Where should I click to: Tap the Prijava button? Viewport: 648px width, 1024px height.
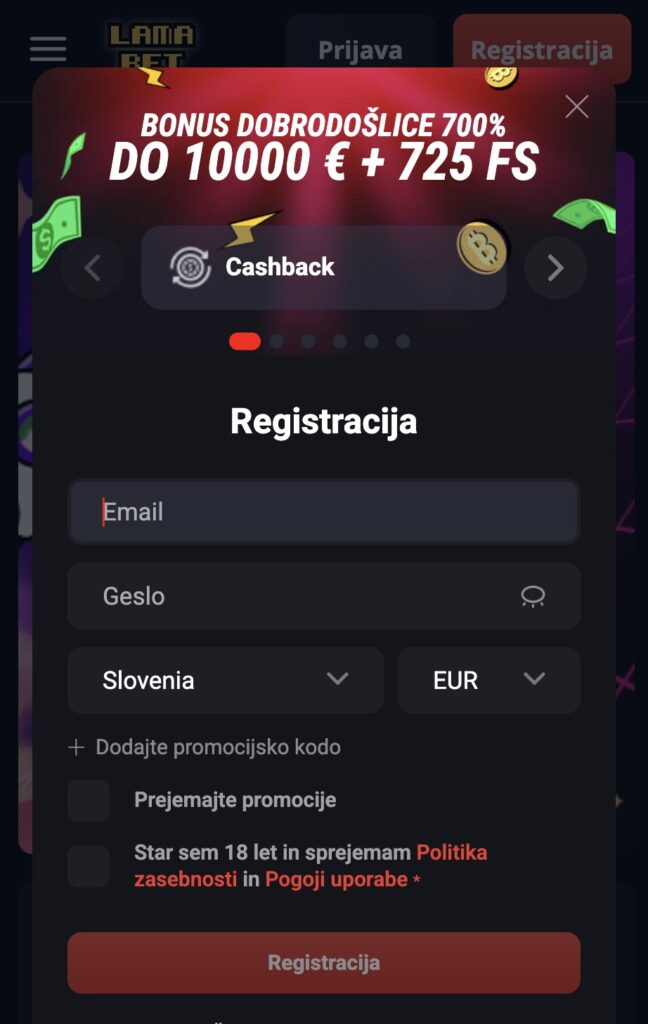(360, 49)
